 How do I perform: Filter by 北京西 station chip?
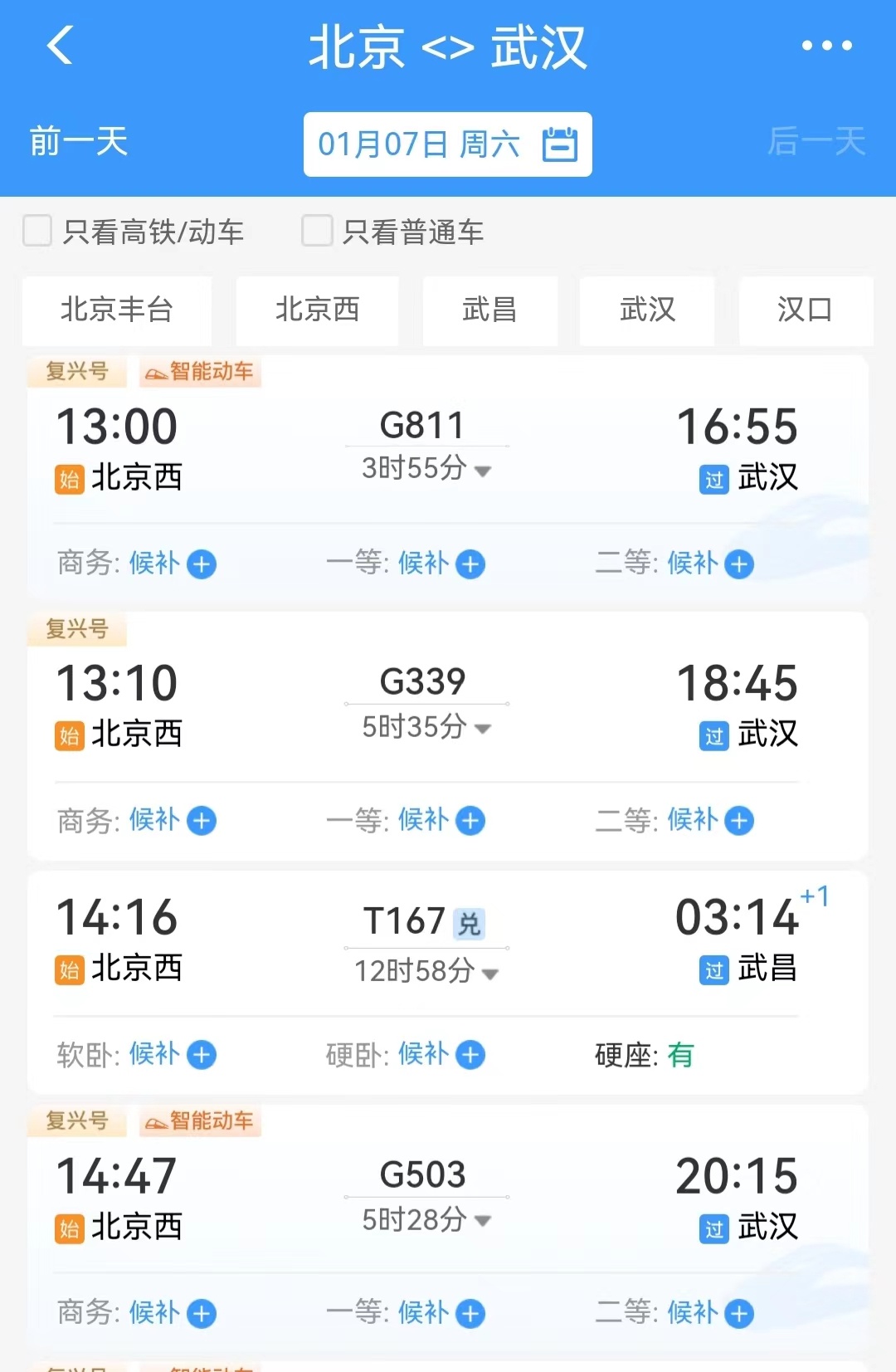(x=317, y=310)
